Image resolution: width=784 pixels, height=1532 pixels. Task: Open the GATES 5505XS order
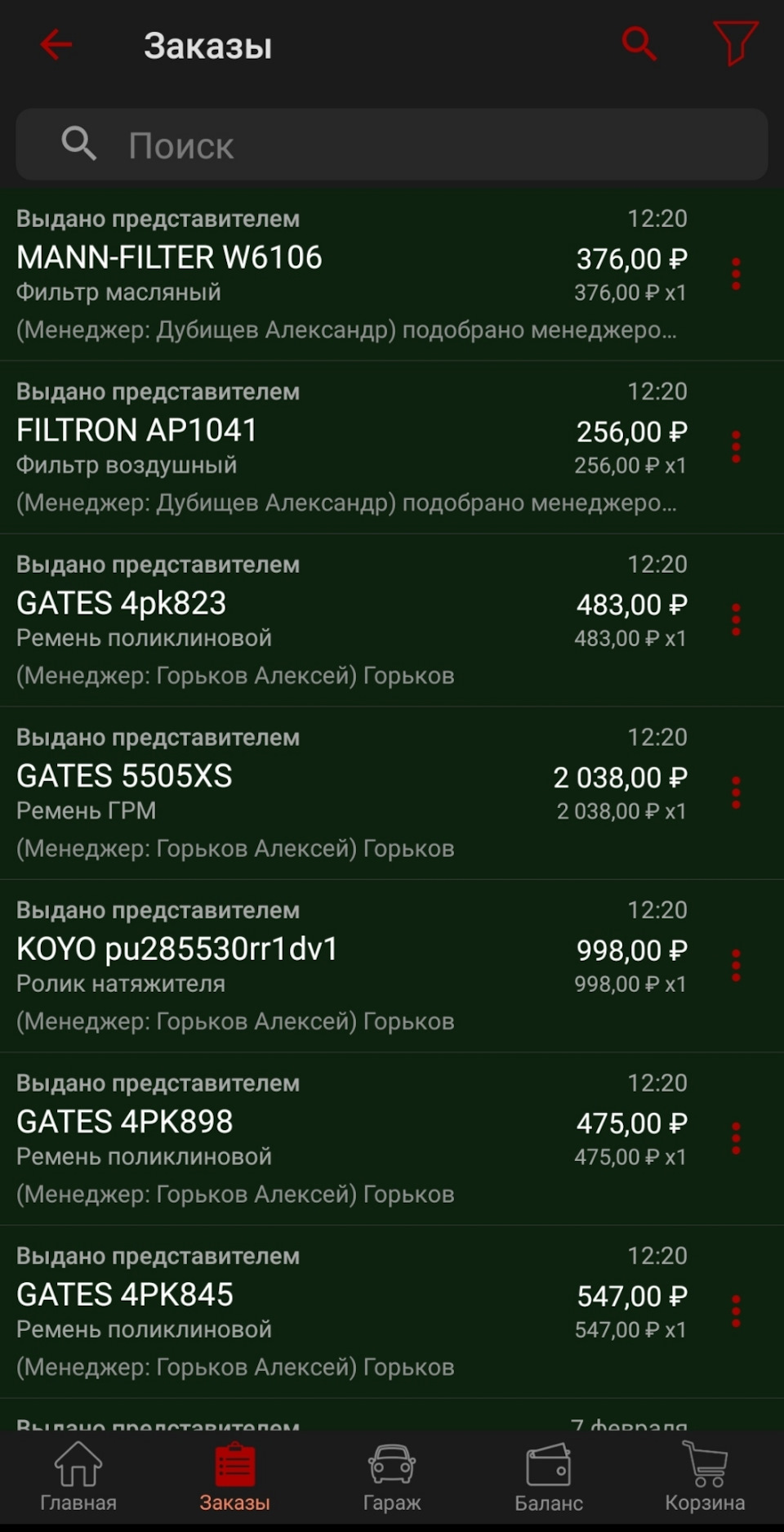pyautogui.click(x=327, y=793)
